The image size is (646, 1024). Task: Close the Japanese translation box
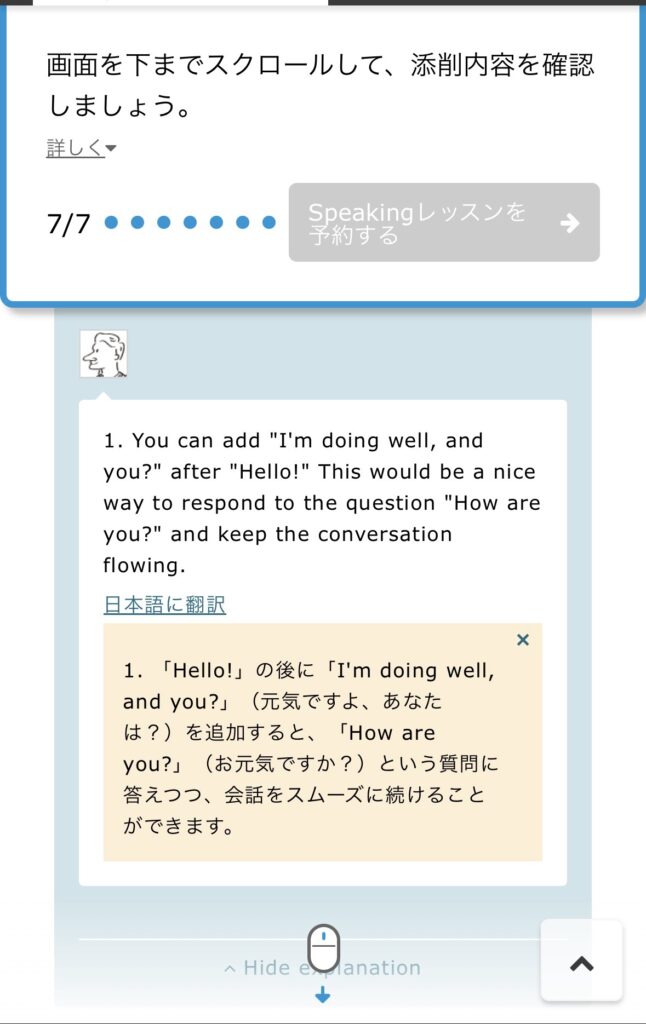[522, 640]
